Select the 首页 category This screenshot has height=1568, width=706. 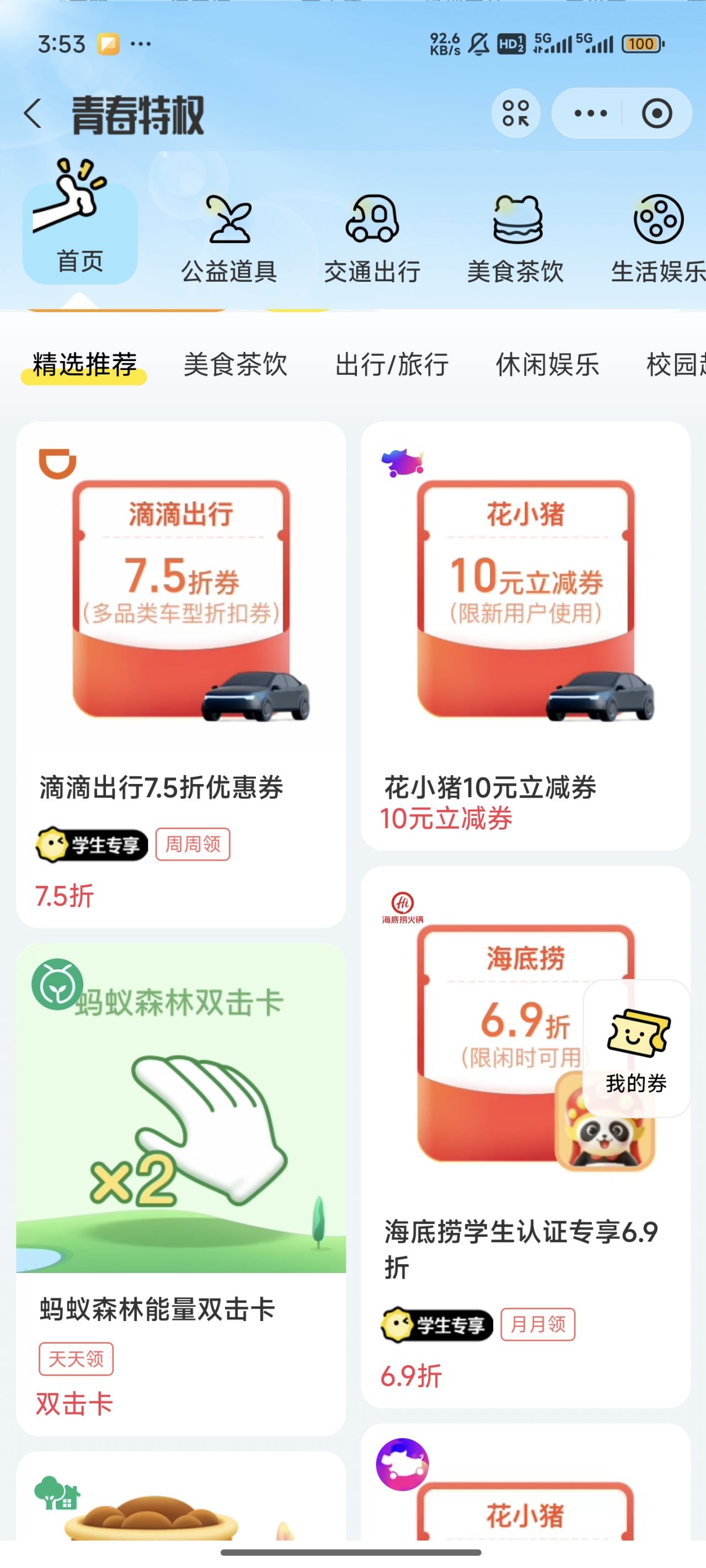click(x=80, y=234)
